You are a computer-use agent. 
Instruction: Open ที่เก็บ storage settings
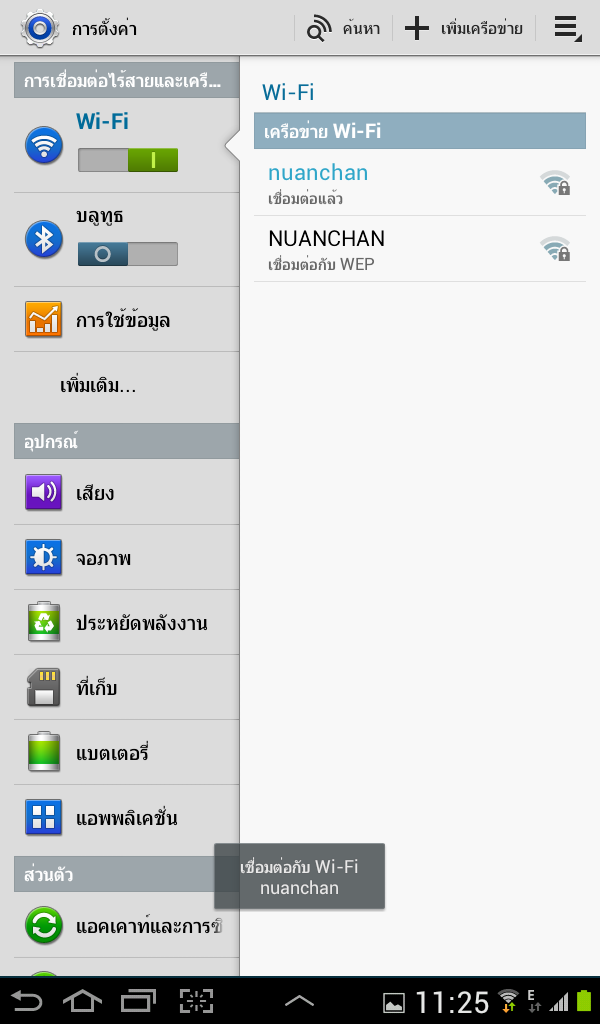tap(122, 688)
